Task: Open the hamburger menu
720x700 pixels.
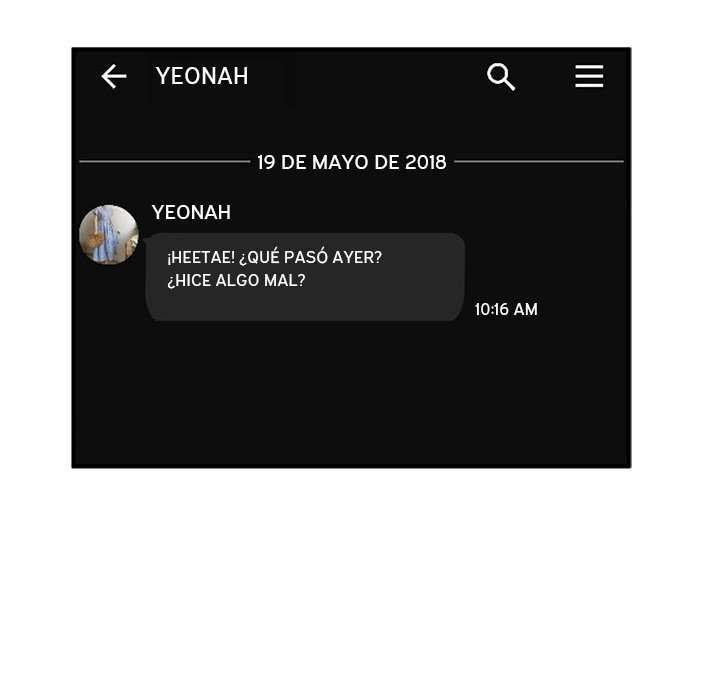Action: [589, 76]
